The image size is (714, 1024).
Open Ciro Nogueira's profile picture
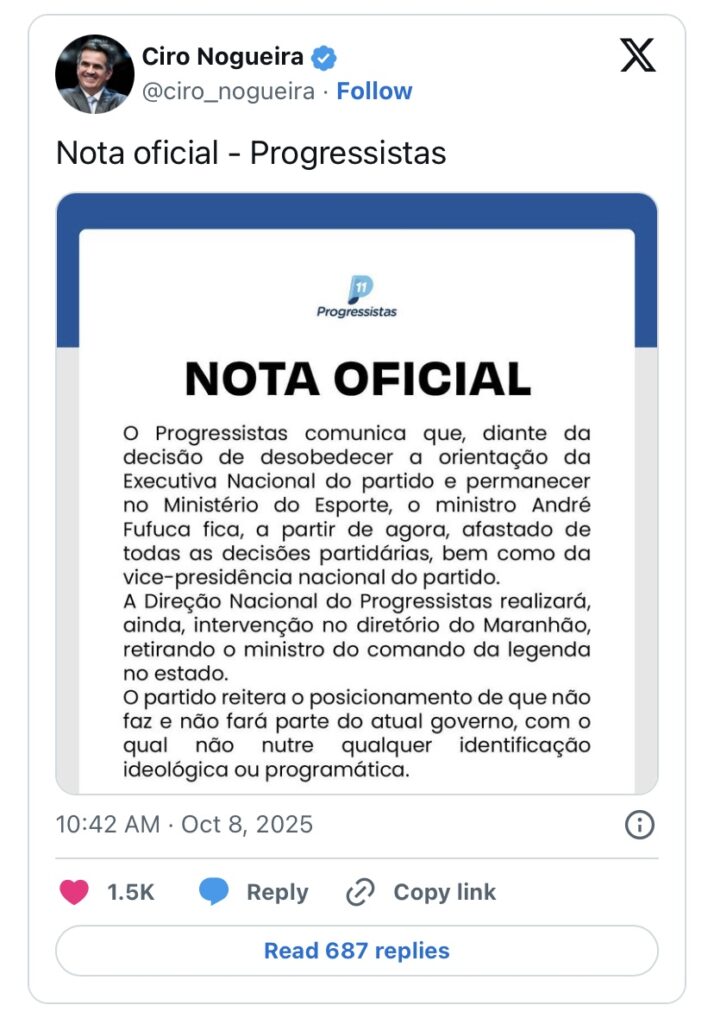pos(95,74)
